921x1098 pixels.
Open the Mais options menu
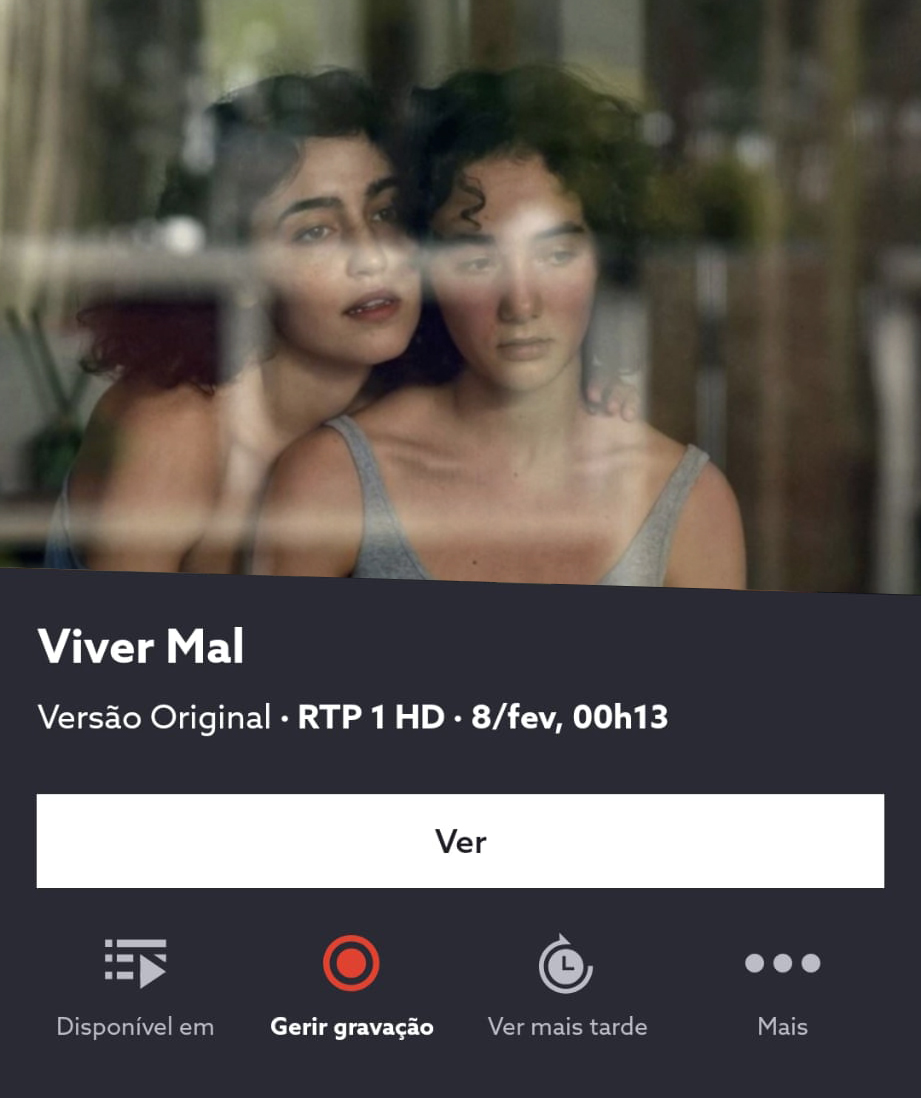[x=782, y=985]
